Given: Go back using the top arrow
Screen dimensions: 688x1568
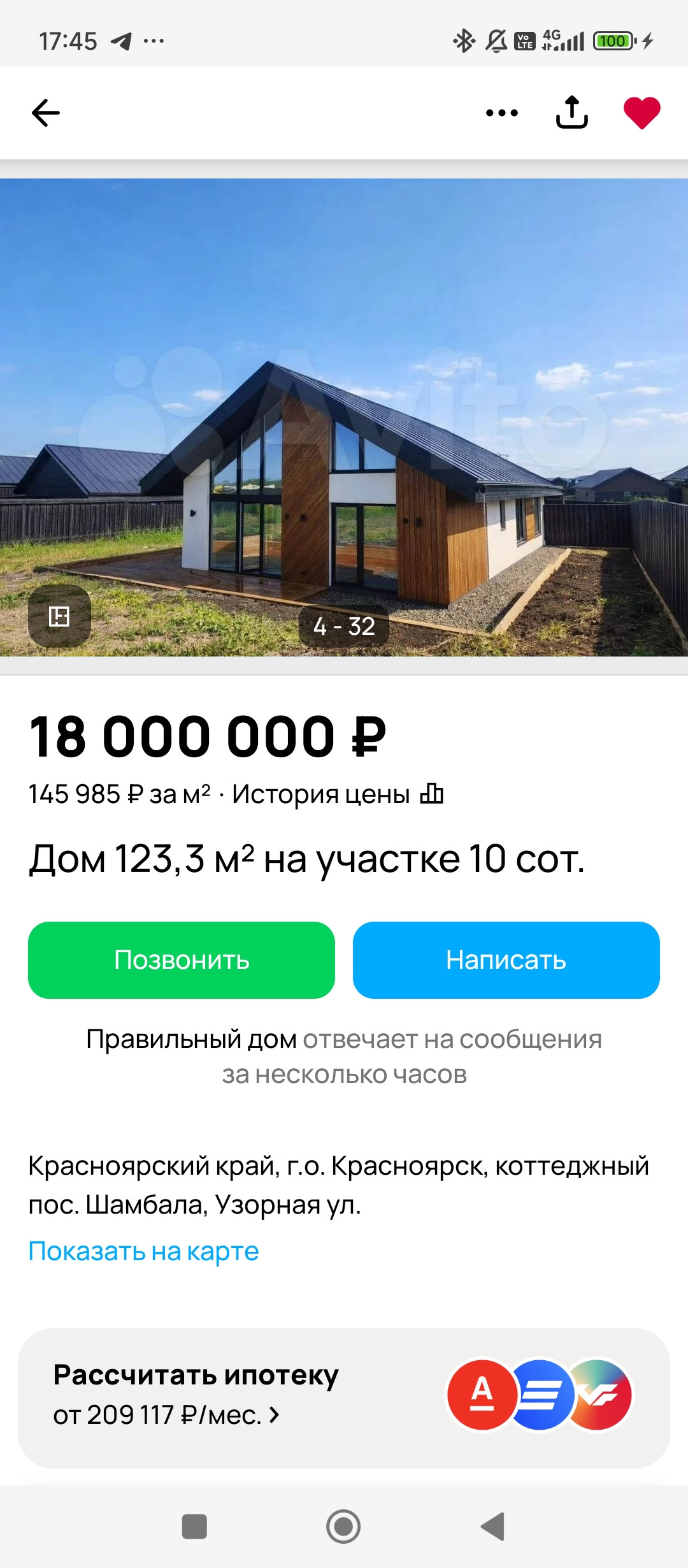Looking at the screenshot, I should click(x=46, y=113).
